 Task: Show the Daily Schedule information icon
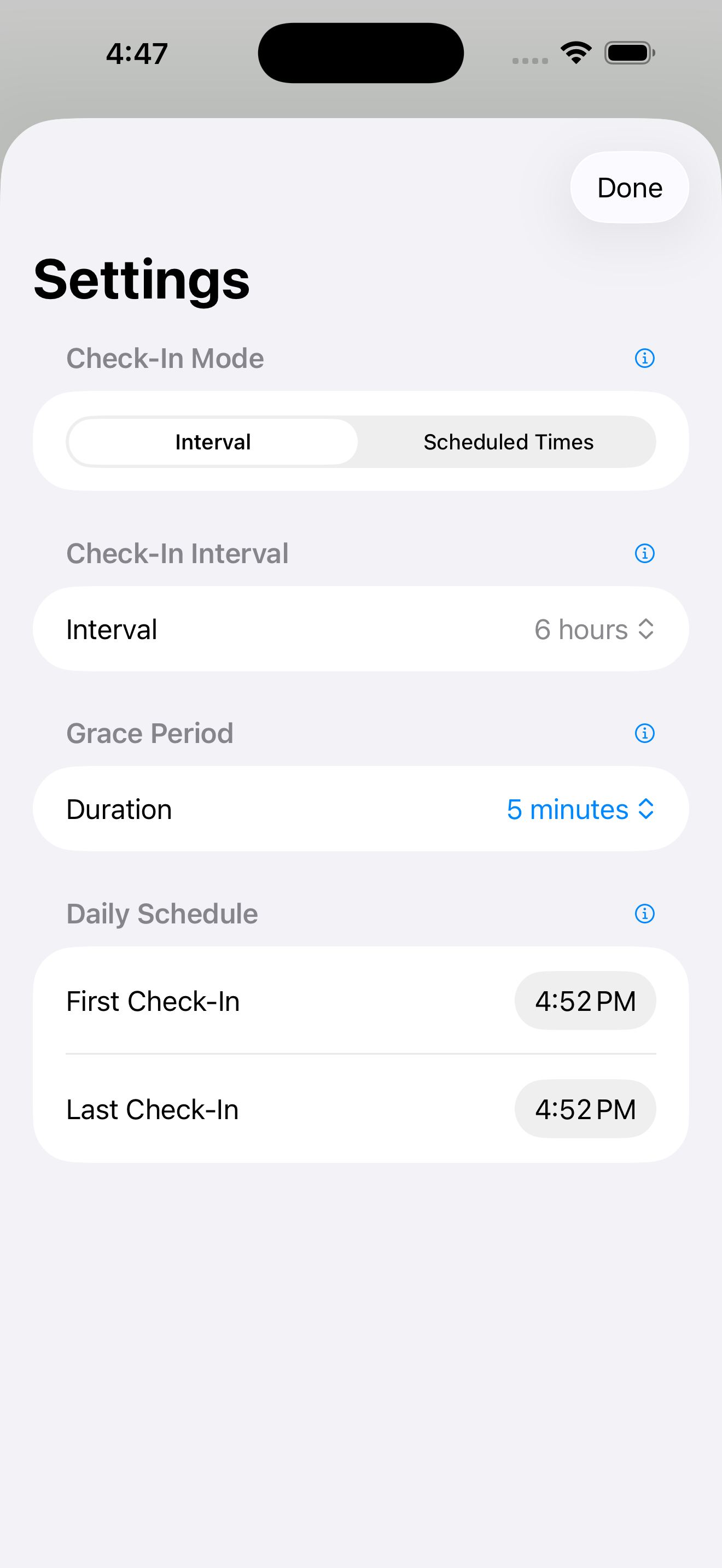644,913
